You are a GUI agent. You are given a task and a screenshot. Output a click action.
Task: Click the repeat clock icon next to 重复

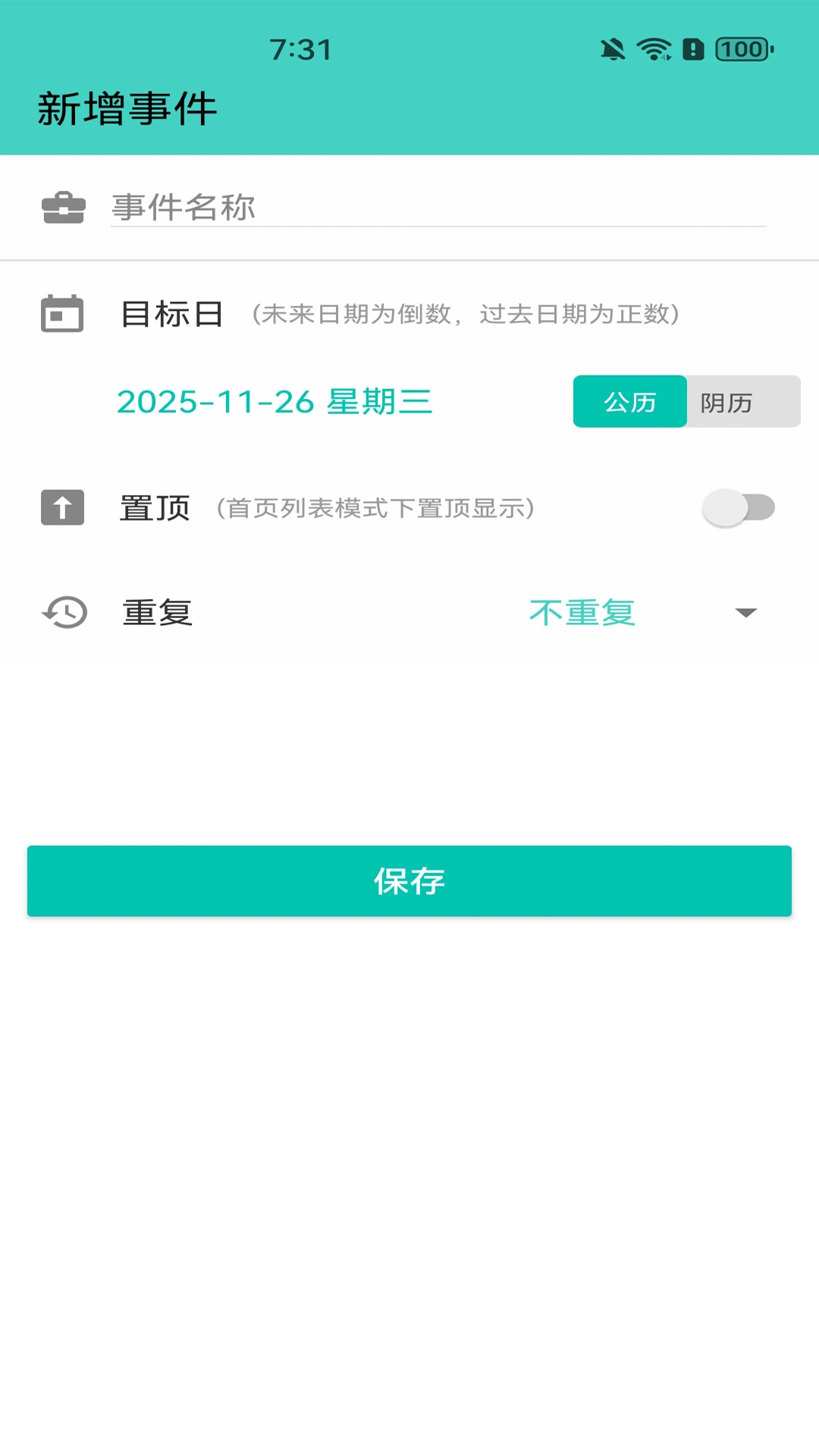pos(64,612)
